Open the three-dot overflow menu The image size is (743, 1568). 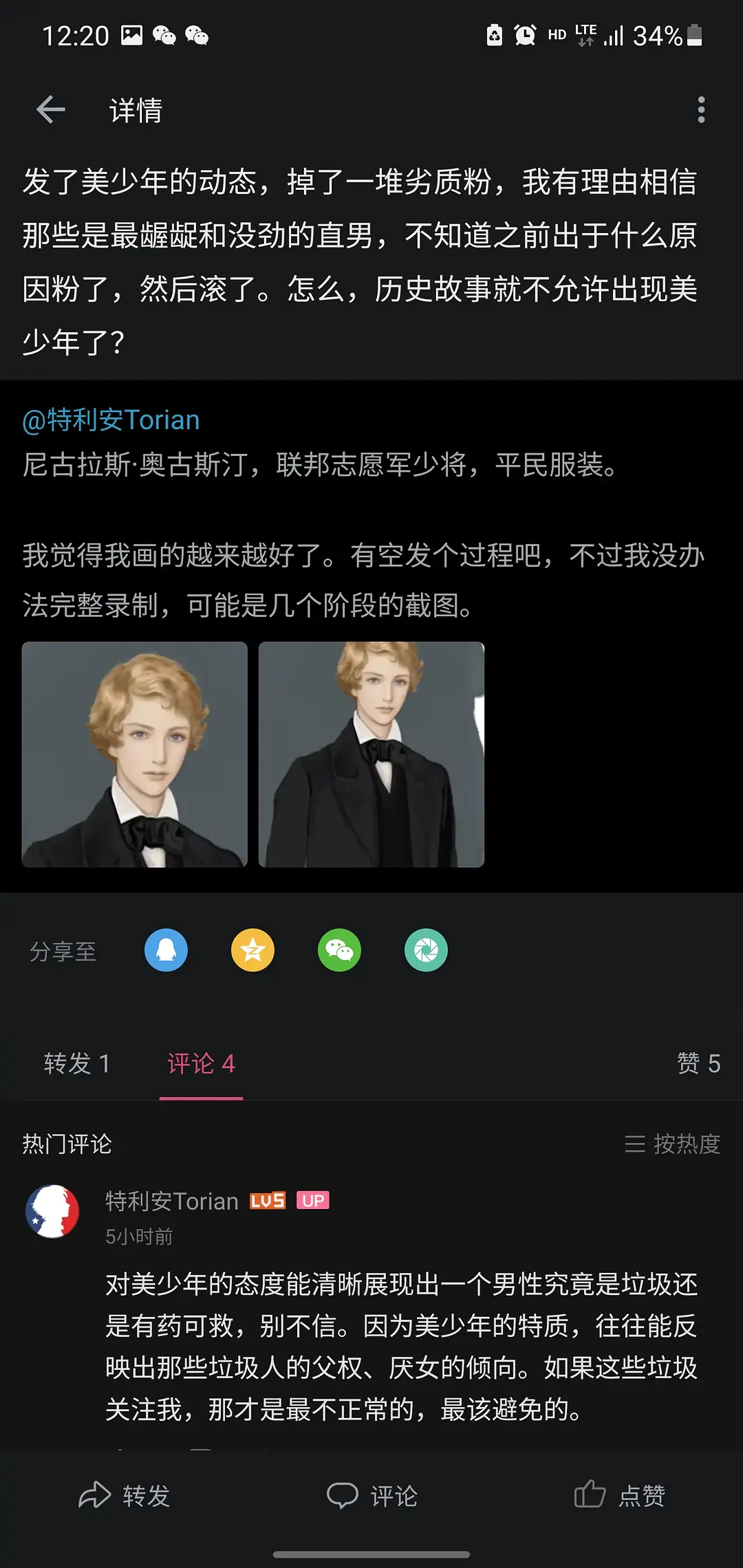tap(700, 110)
